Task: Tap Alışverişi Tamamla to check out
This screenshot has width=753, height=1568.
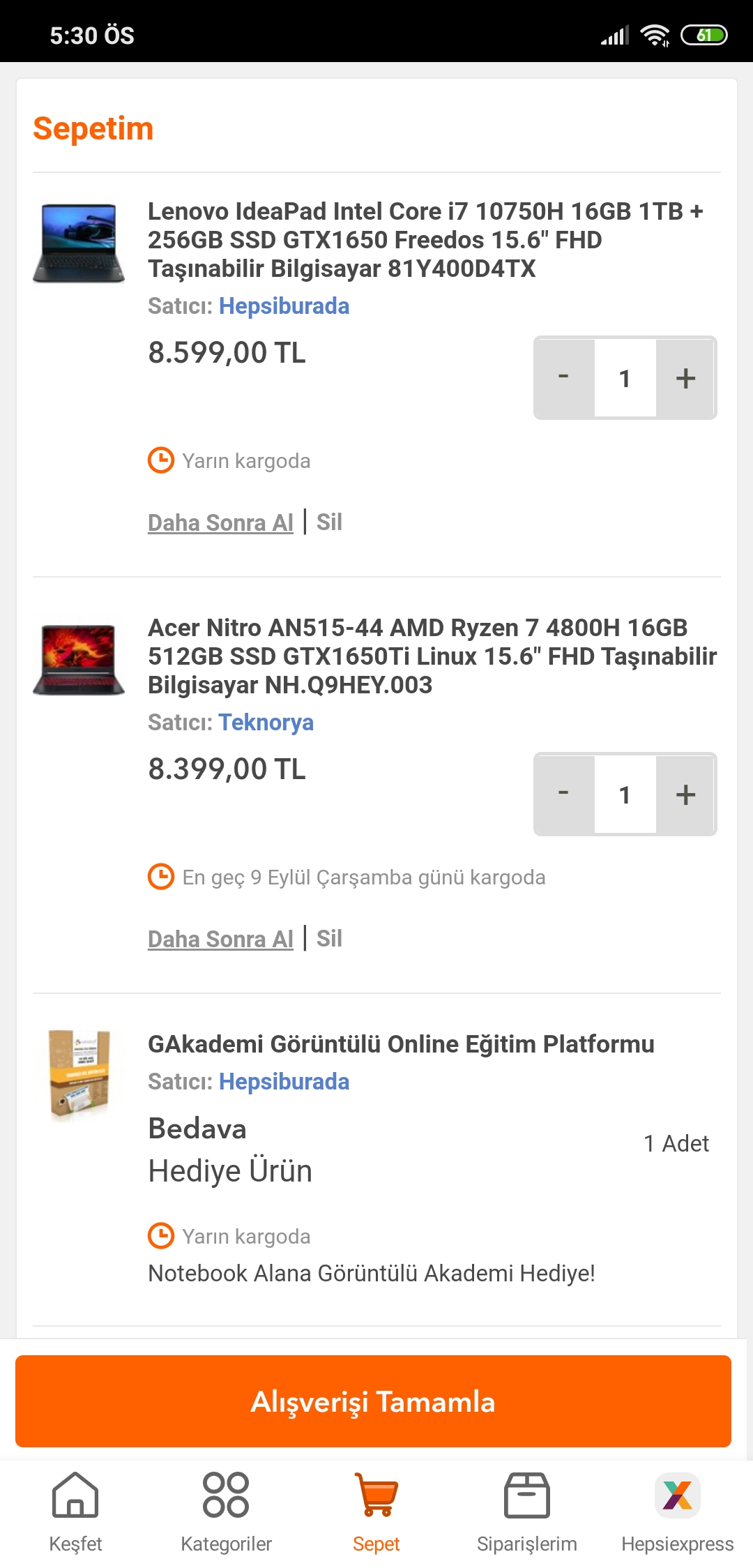Action: click(x=373, y=1401)
